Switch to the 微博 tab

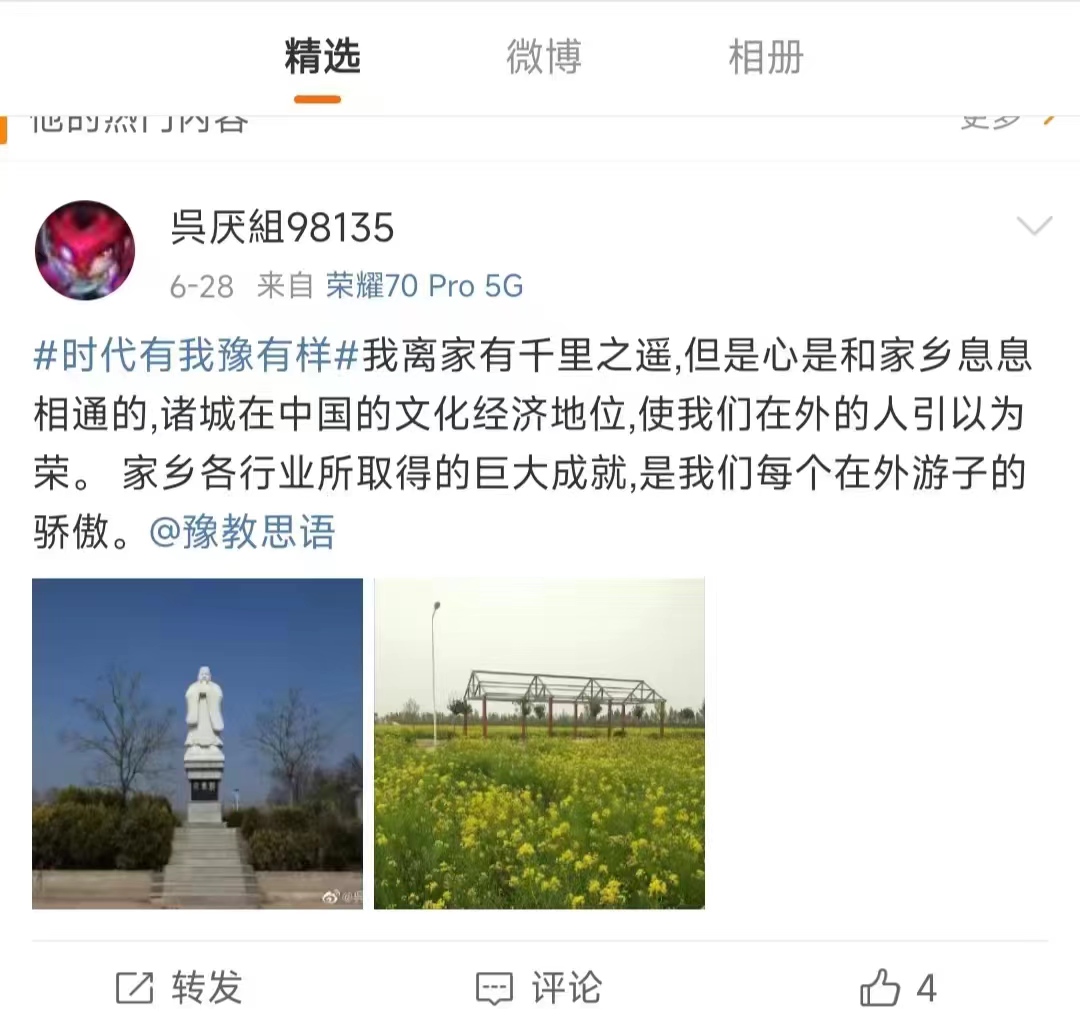(543, 58)
